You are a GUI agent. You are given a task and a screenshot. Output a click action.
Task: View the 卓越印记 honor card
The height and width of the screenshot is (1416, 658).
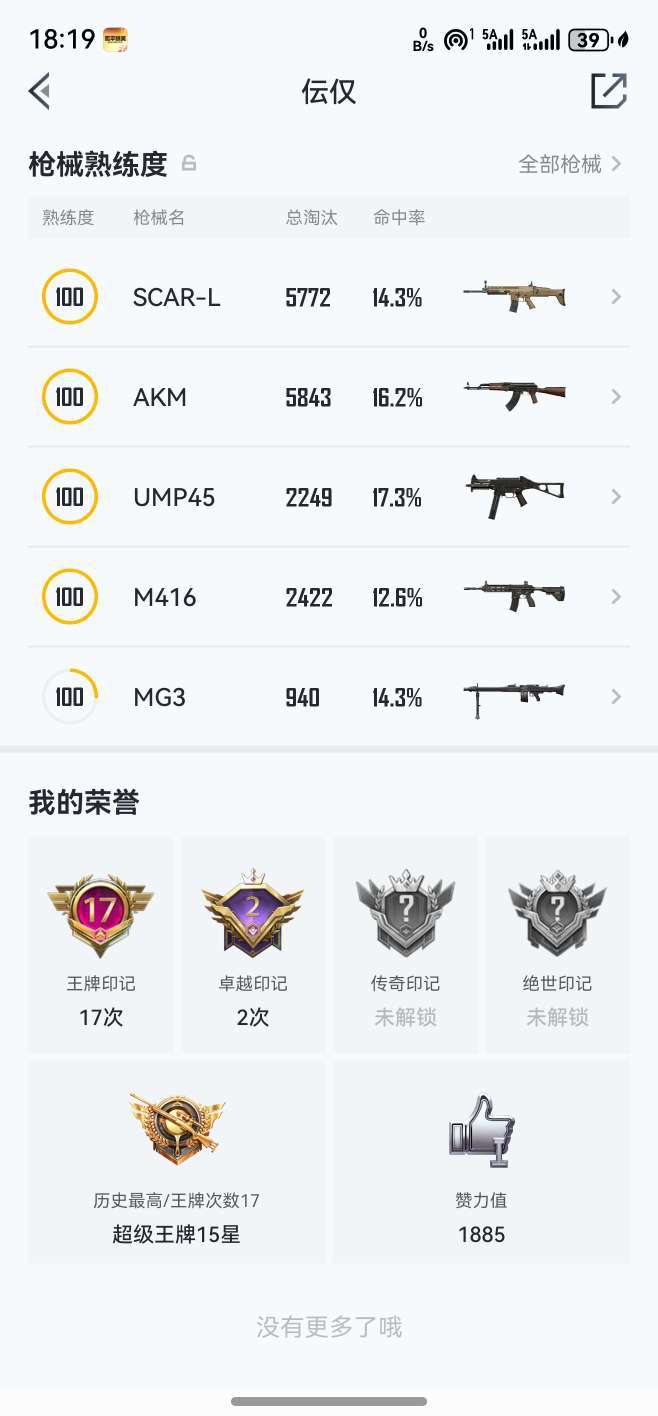253,944
